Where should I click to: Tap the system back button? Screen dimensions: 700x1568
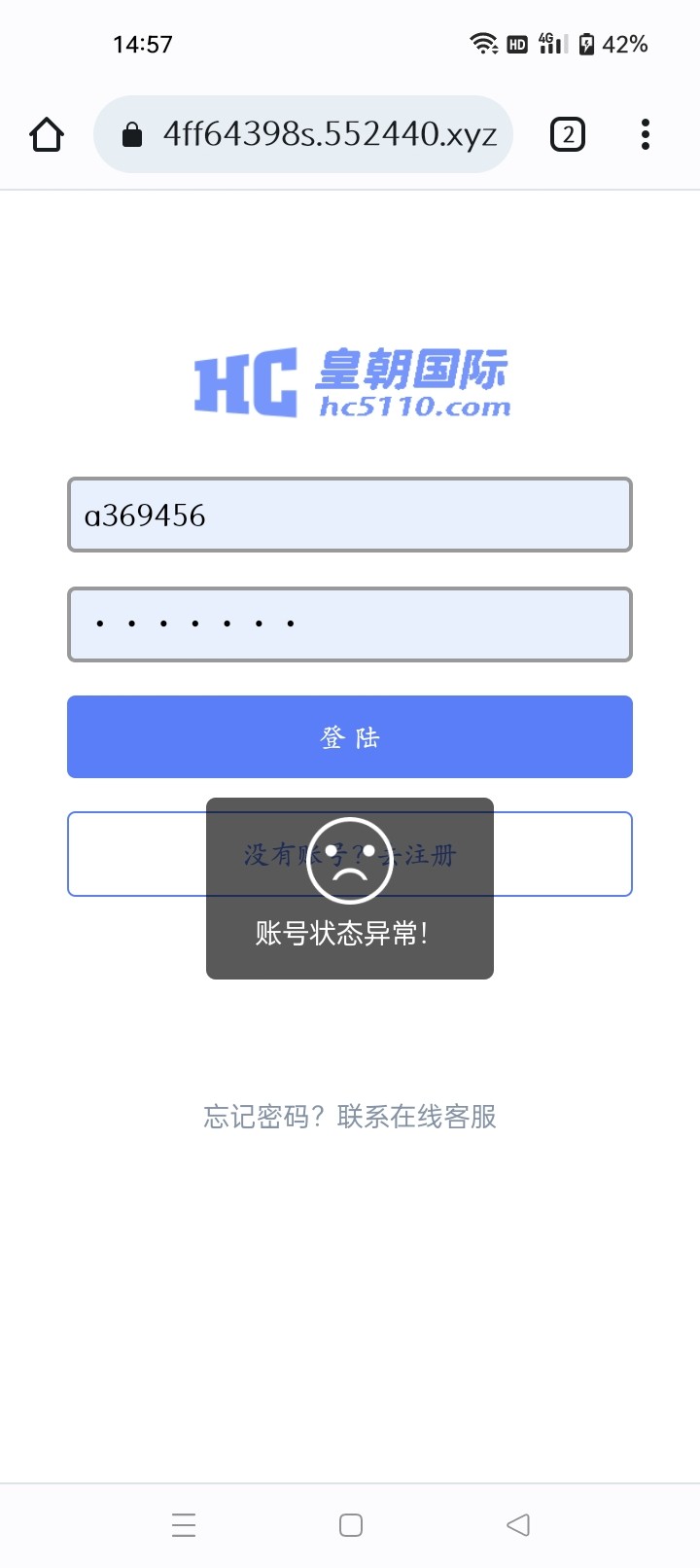click(x=518, y=1525)
